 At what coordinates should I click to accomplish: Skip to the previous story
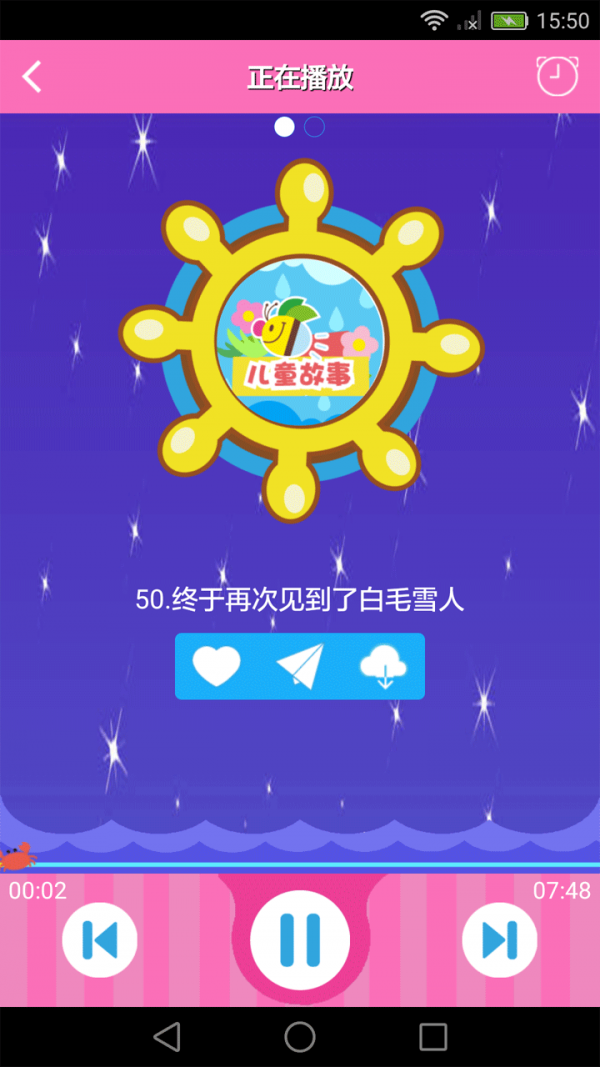[100, 940]
